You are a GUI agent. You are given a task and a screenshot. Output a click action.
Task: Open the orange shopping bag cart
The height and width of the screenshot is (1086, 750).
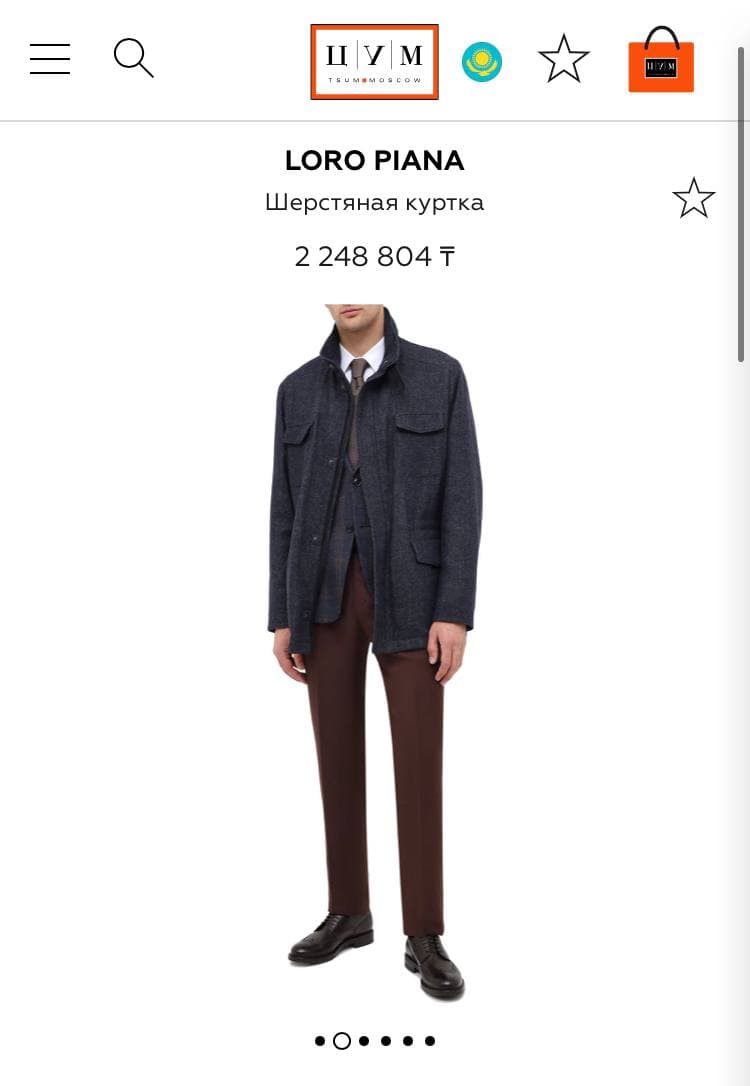pos(661,61)
